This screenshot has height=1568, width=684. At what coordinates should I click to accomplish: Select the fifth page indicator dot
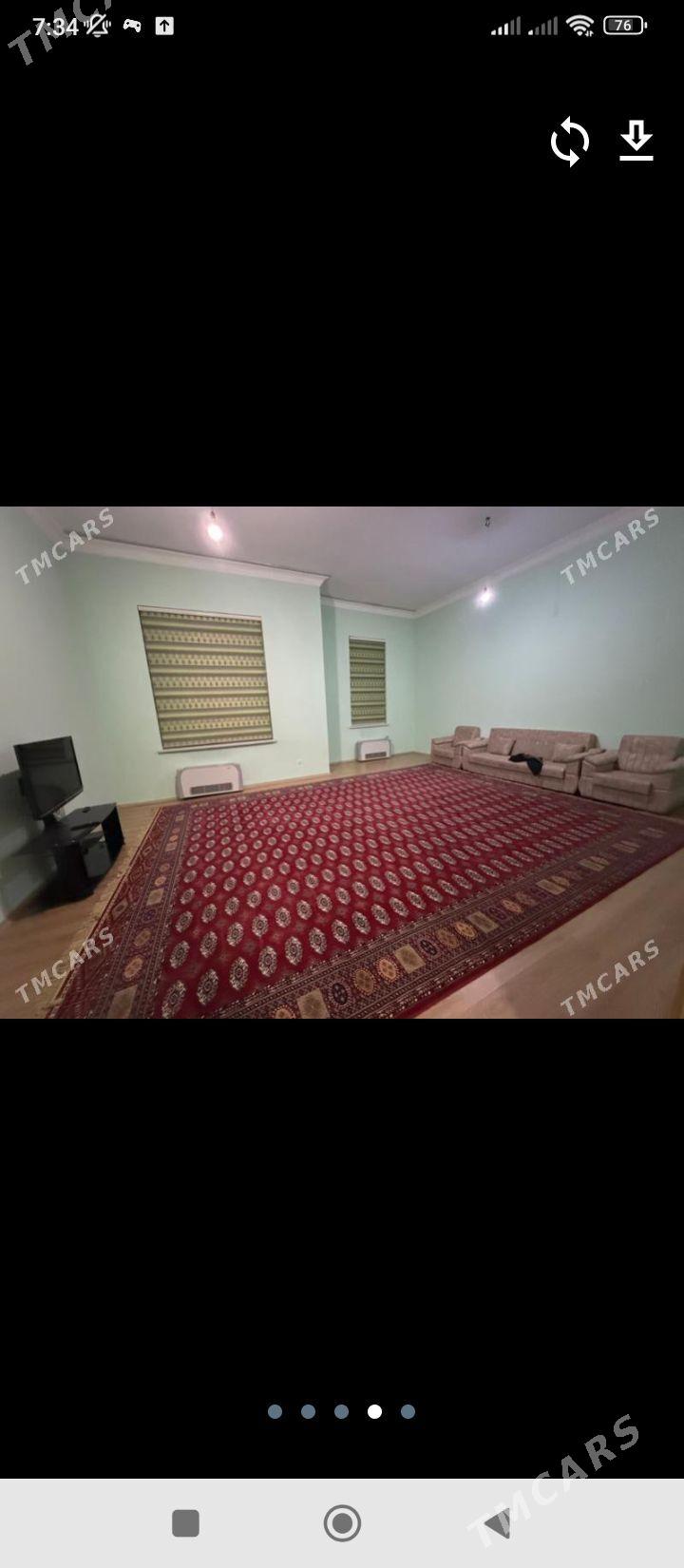(x=408, y=1411)
